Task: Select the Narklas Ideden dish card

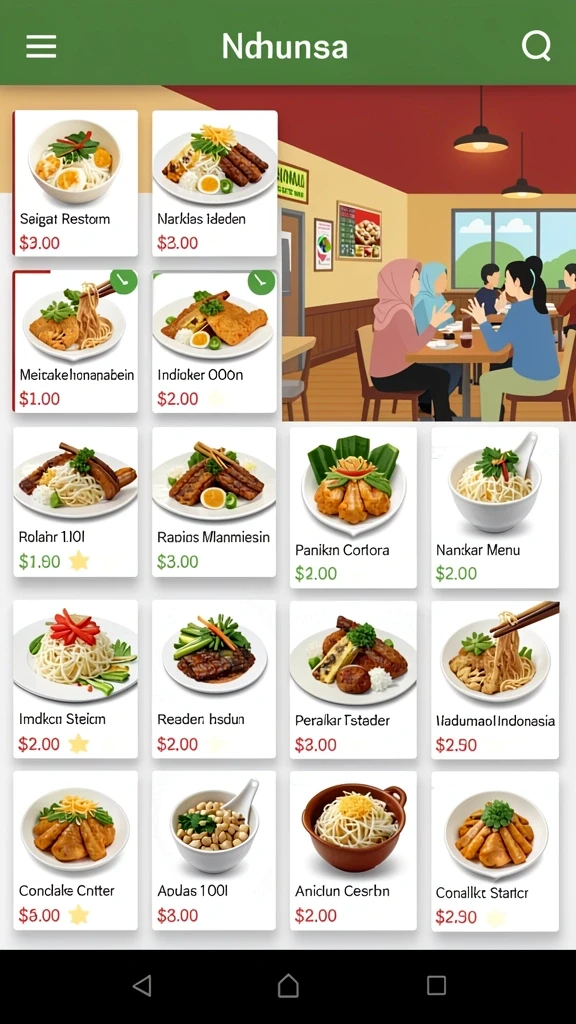Action: point(215,183)
